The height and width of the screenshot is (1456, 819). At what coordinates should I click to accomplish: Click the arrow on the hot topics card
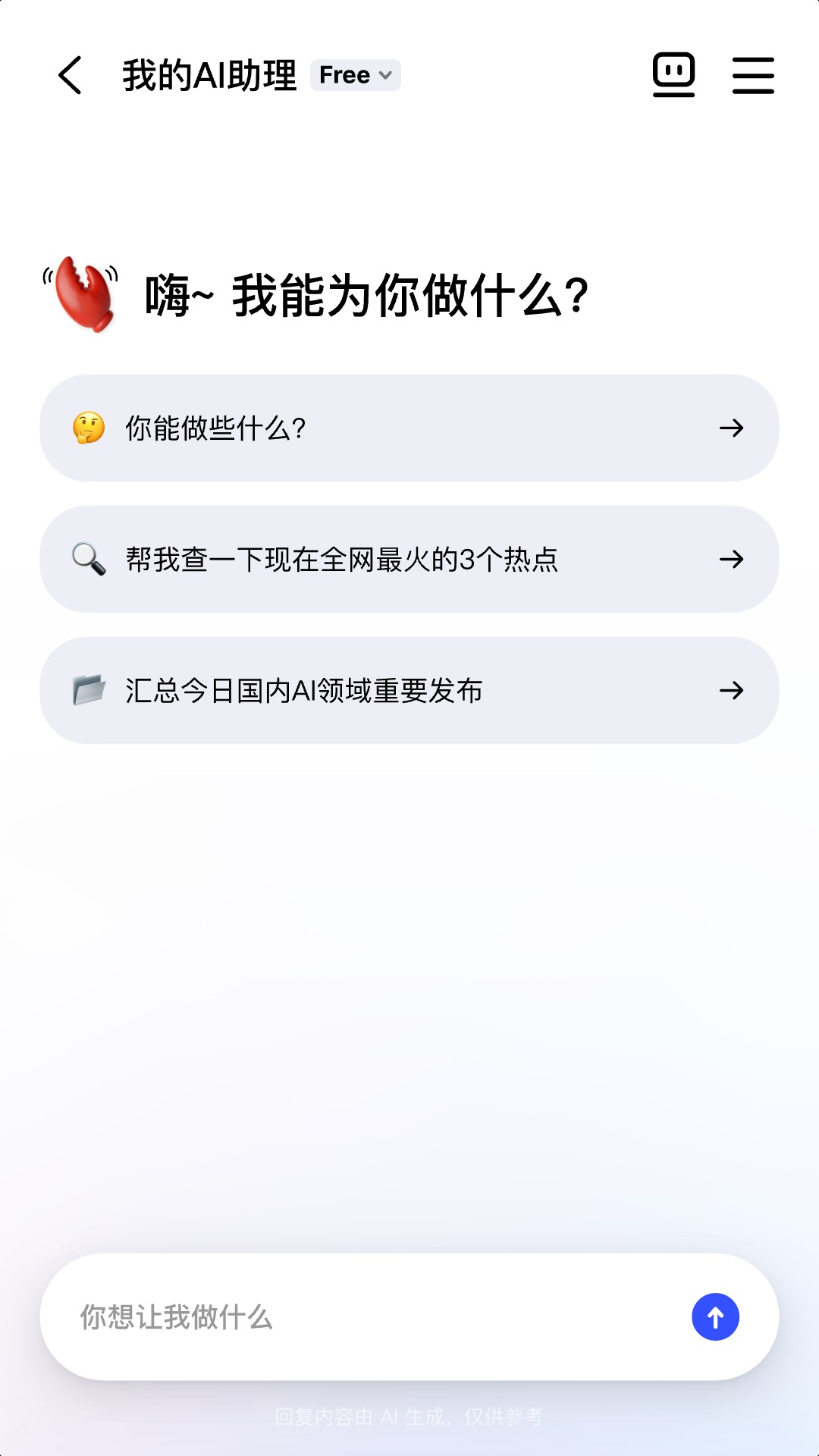point(730,559)
